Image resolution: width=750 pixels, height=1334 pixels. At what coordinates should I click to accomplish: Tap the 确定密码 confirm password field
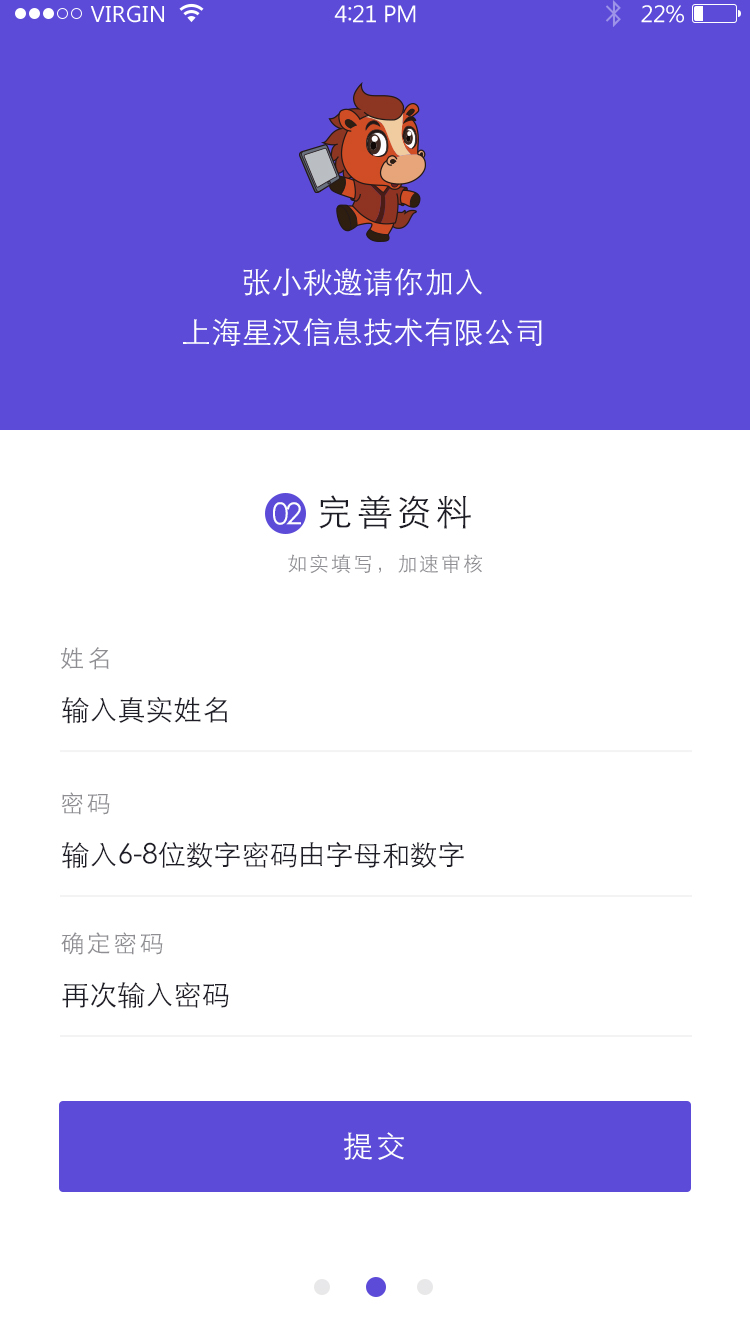click(375, 995)
